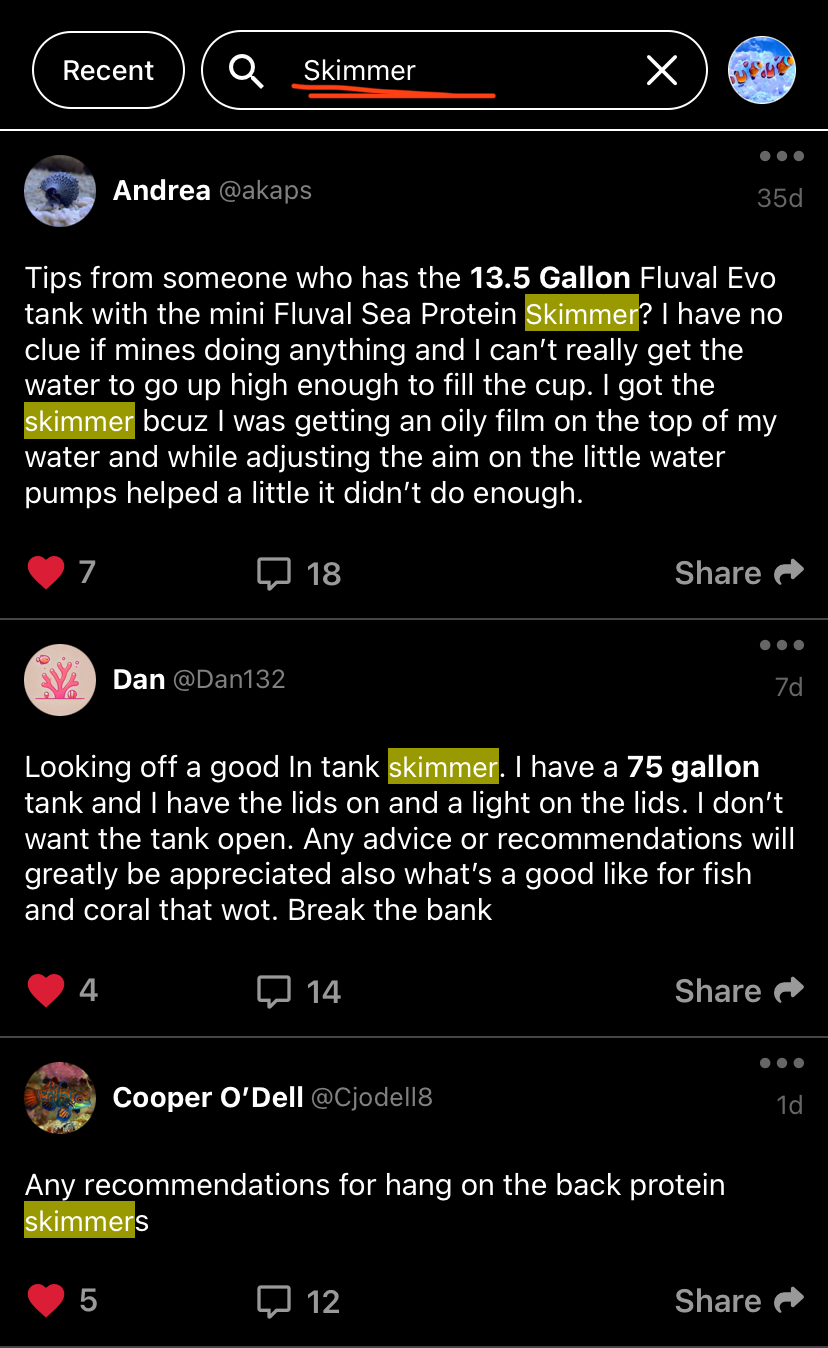This screenshot has height=1348, width=828.
Task: Like Cooper O'Dell's post
Action: pyautogui.click(x=46, y=1301)
